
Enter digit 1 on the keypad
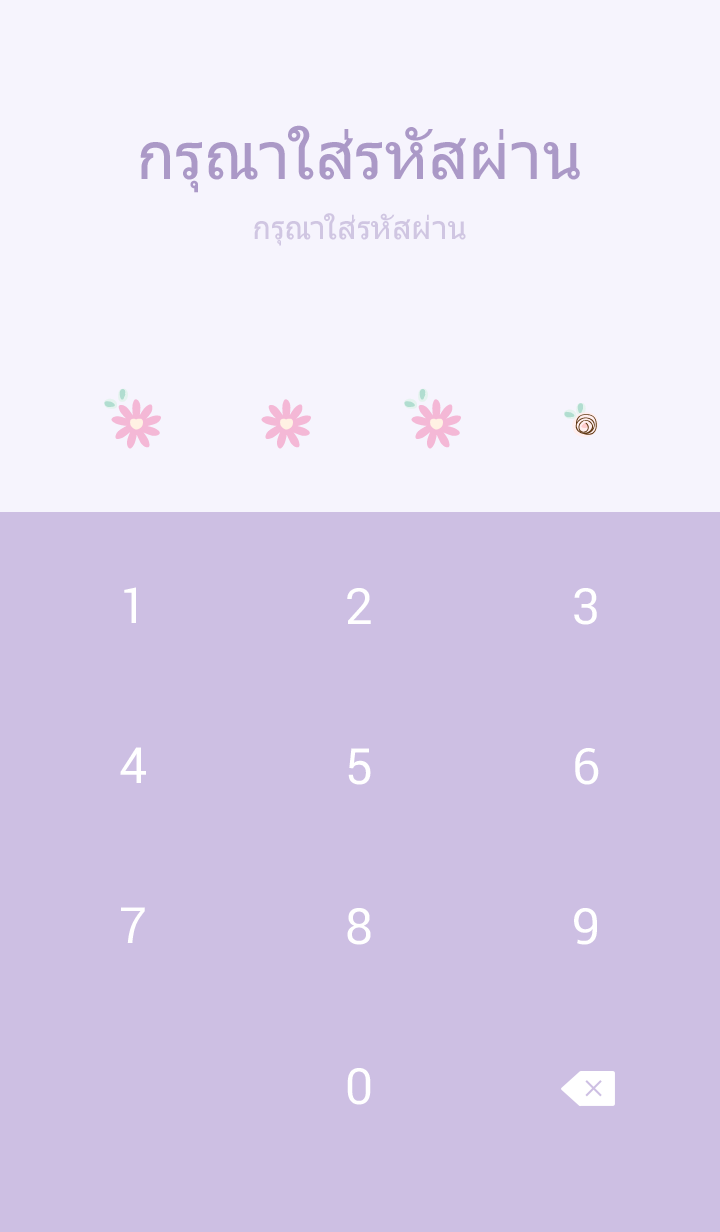132,607
